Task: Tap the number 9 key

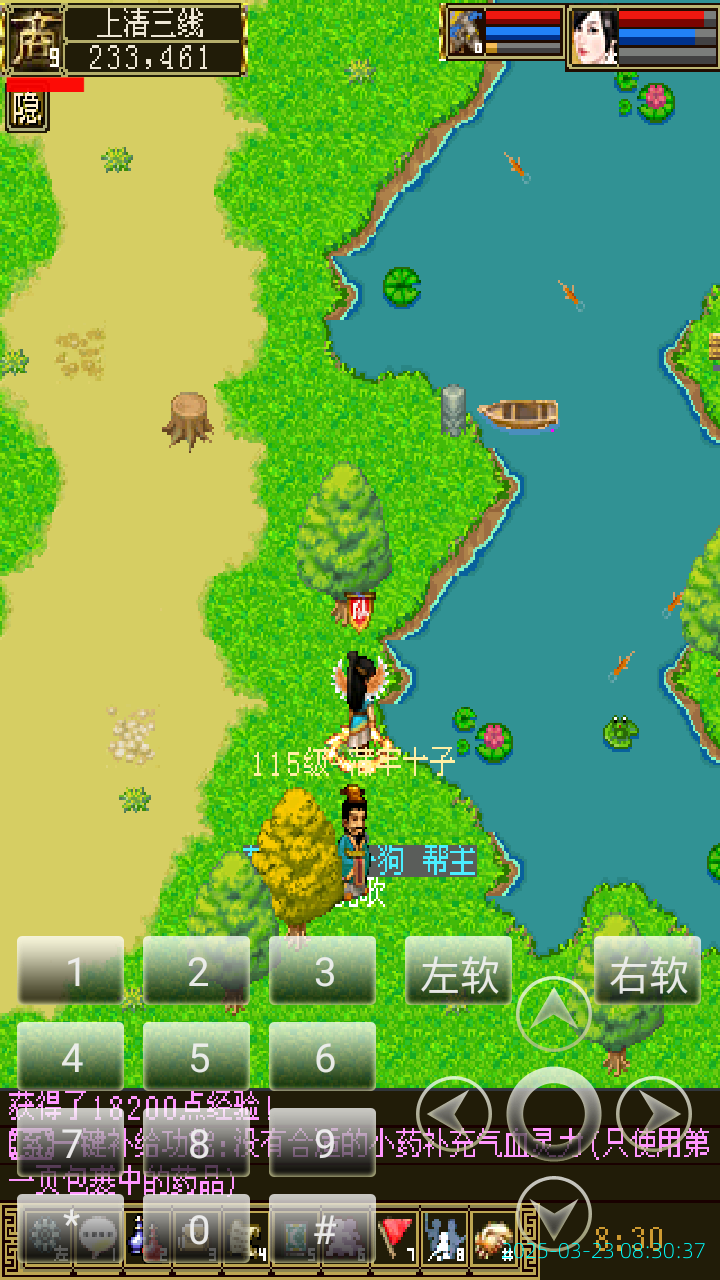Action: pyautogui.click(x=323, y=1143)
